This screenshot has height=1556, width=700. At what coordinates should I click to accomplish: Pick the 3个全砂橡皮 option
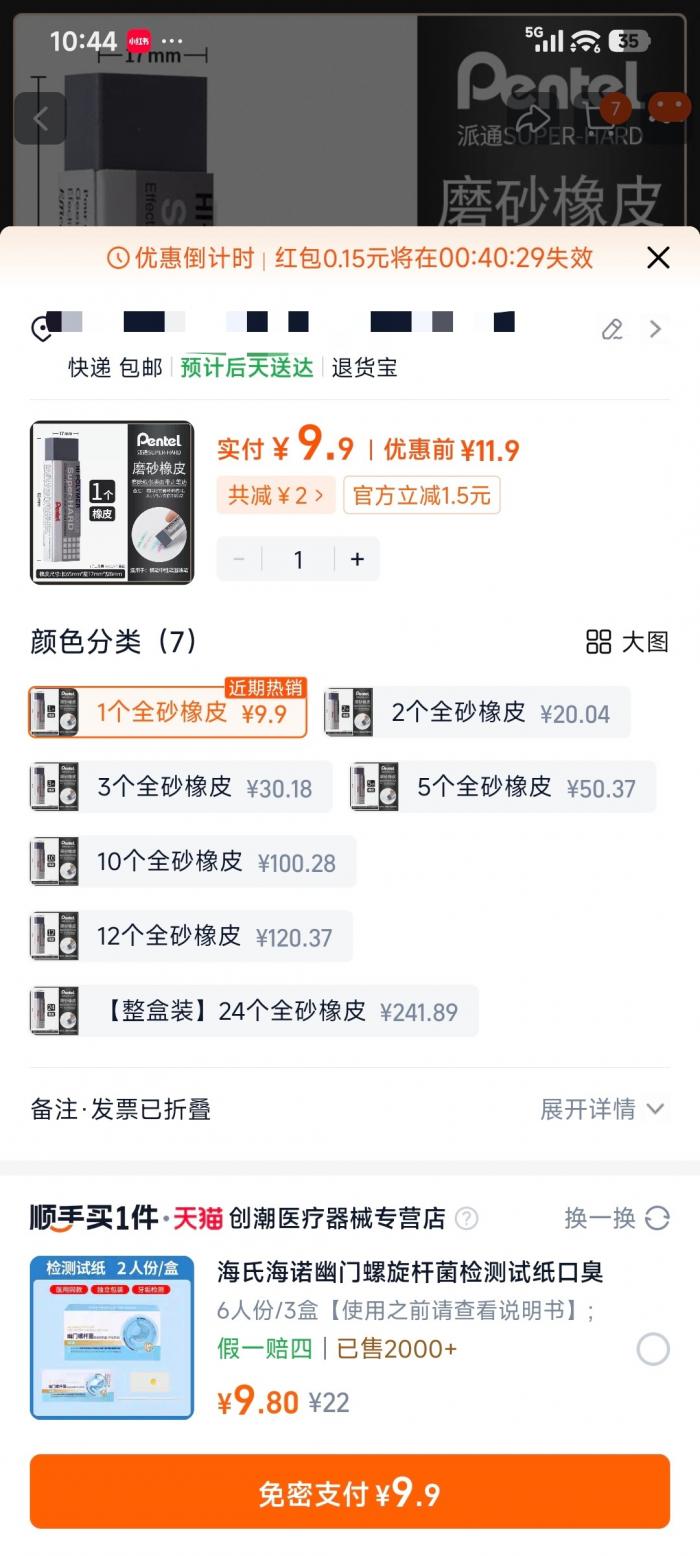pyautogui.click(x=181, y=787)
